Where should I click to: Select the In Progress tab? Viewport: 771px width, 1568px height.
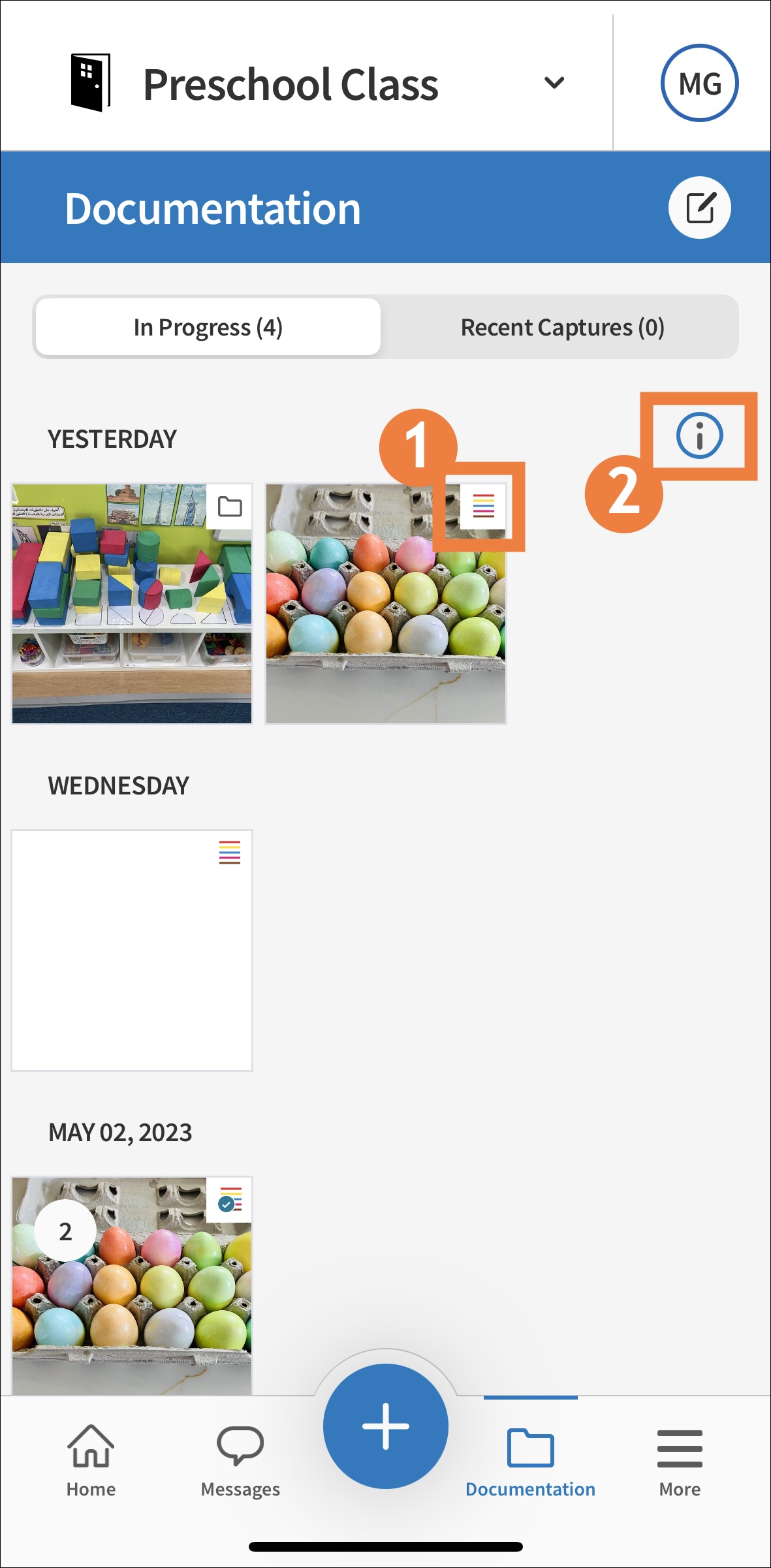[x=207, y=326]
